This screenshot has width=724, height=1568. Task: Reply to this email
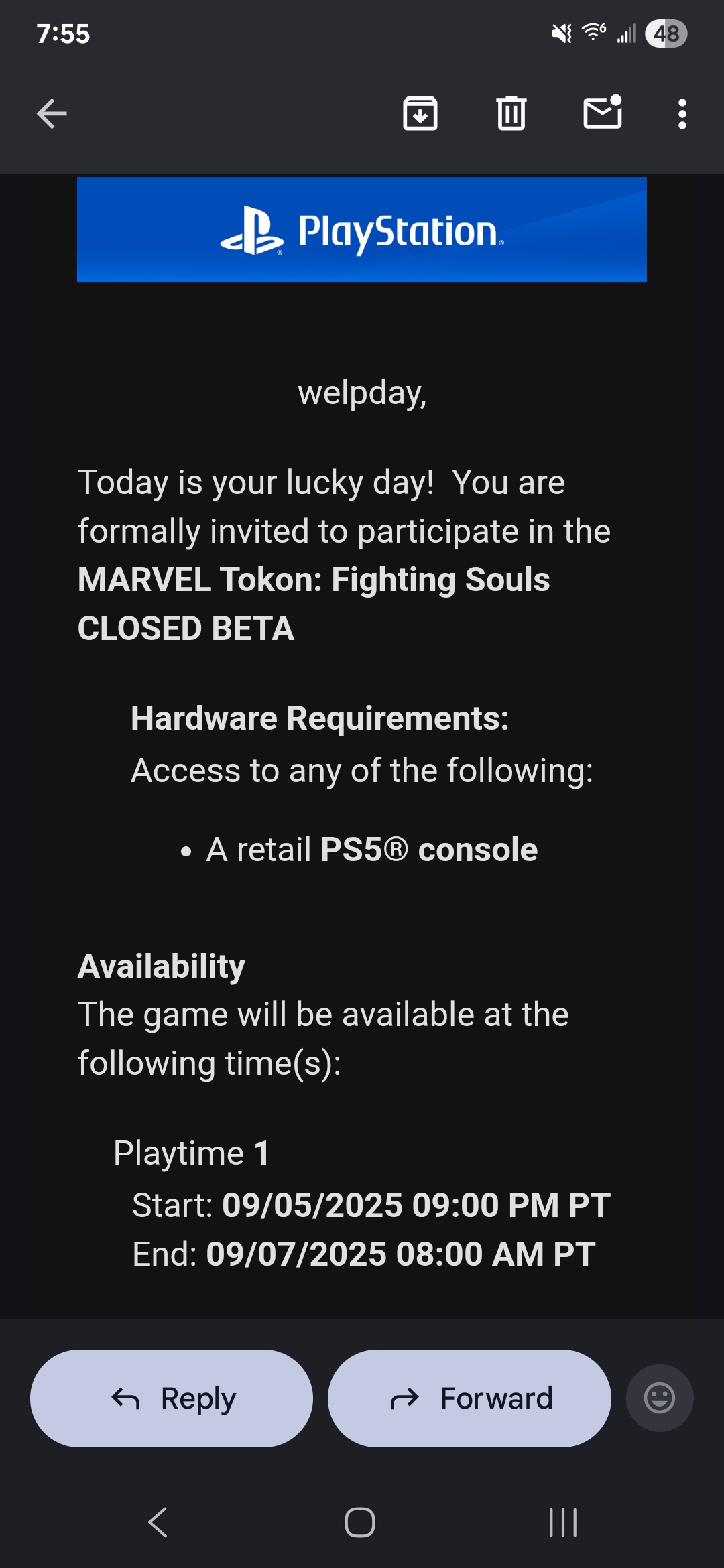pos(172,1398)
